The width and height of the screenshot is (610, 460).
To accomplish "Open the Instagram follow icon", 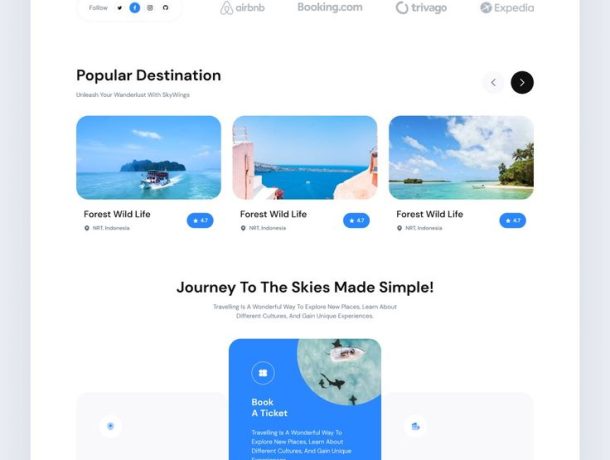I will click(150, 7).
